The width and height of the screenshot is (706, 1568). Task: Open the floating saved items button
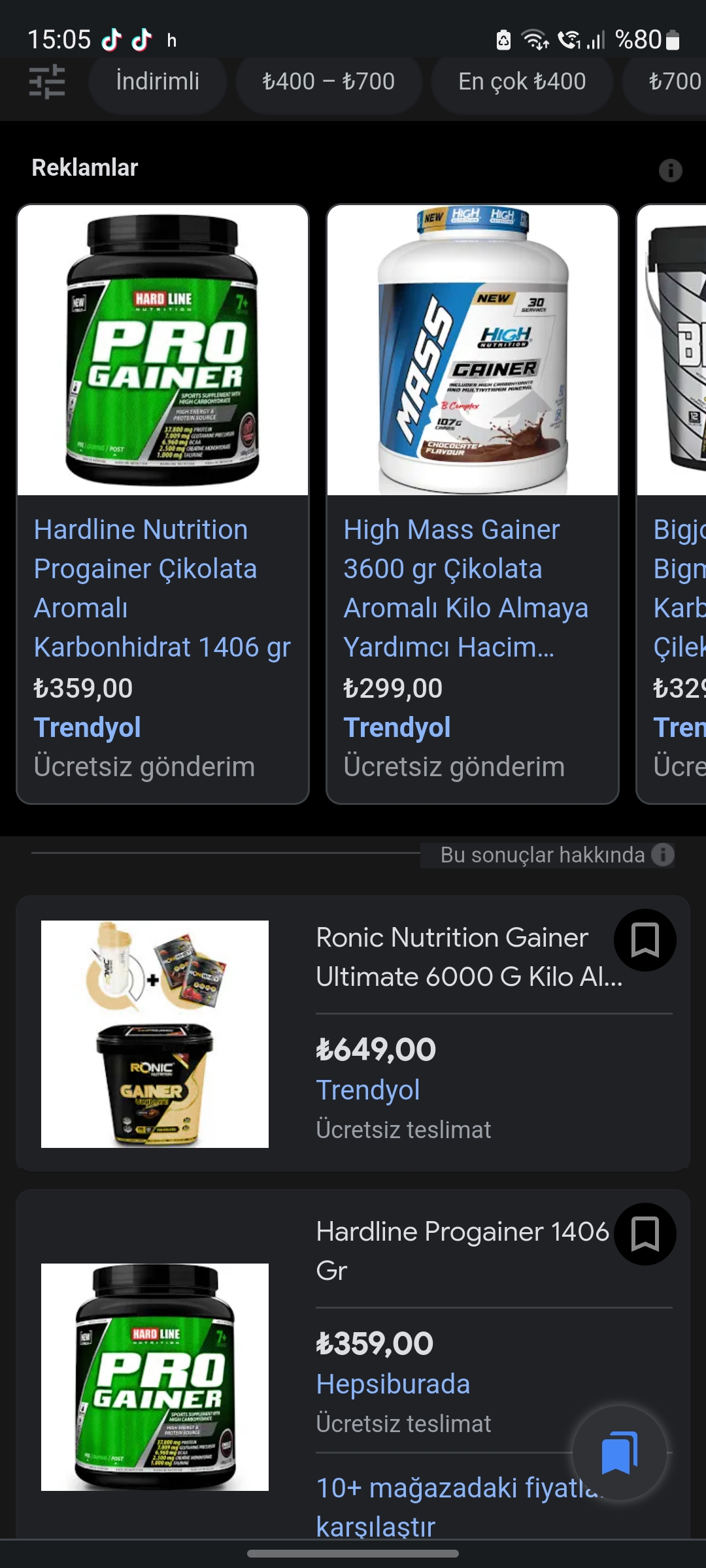click(619, 1453)
